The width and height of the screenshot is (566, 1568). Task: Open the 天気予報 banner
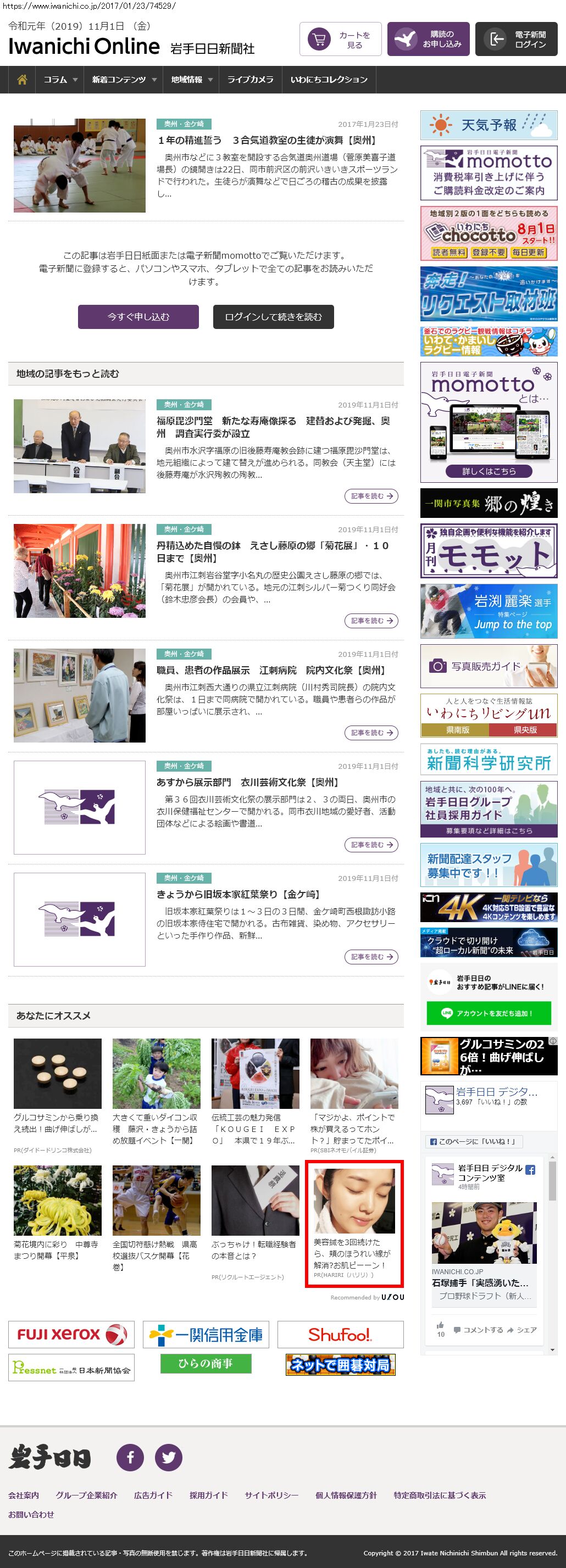pyautogui.click(x=489, y=125)
